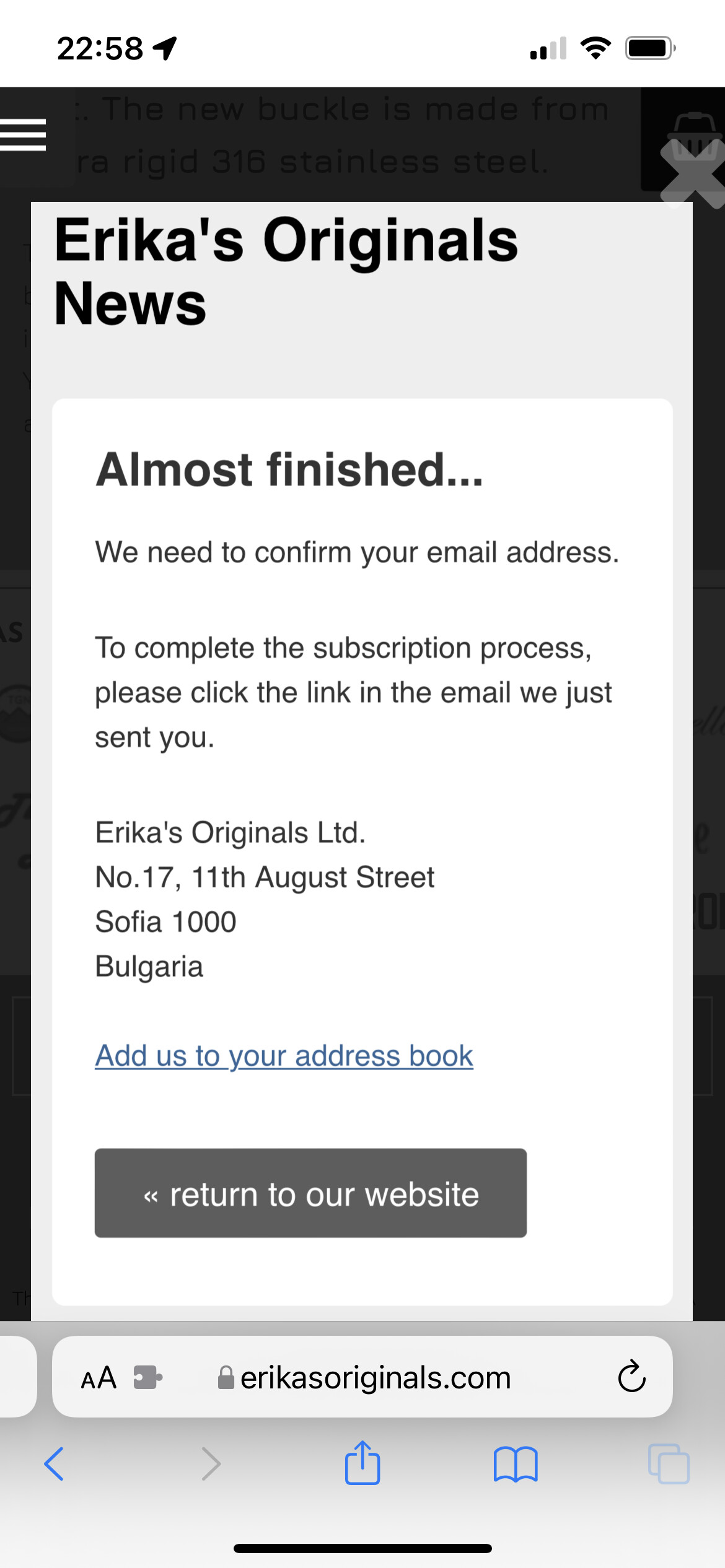Screen dimensions: 725x1568
Task: Reload the erikasoriginals.com page
Action: tap(631, 1377)
